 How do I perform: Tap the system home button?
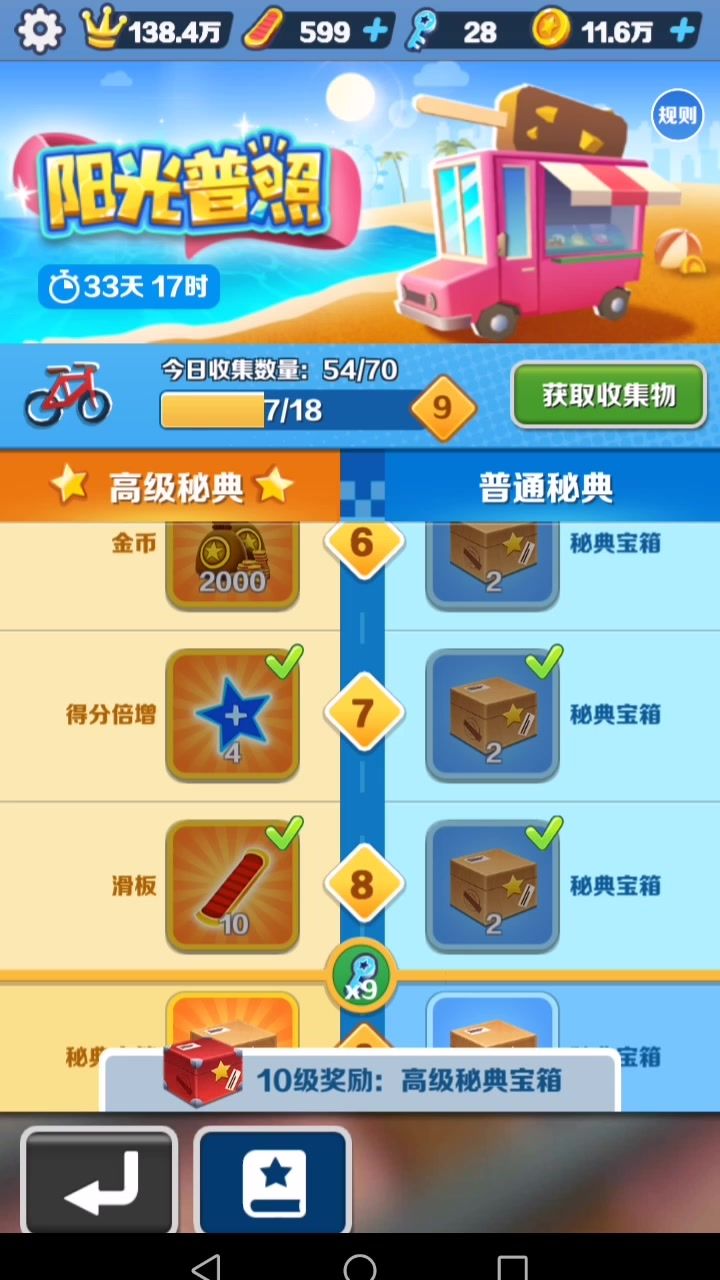coord(360,1266)
